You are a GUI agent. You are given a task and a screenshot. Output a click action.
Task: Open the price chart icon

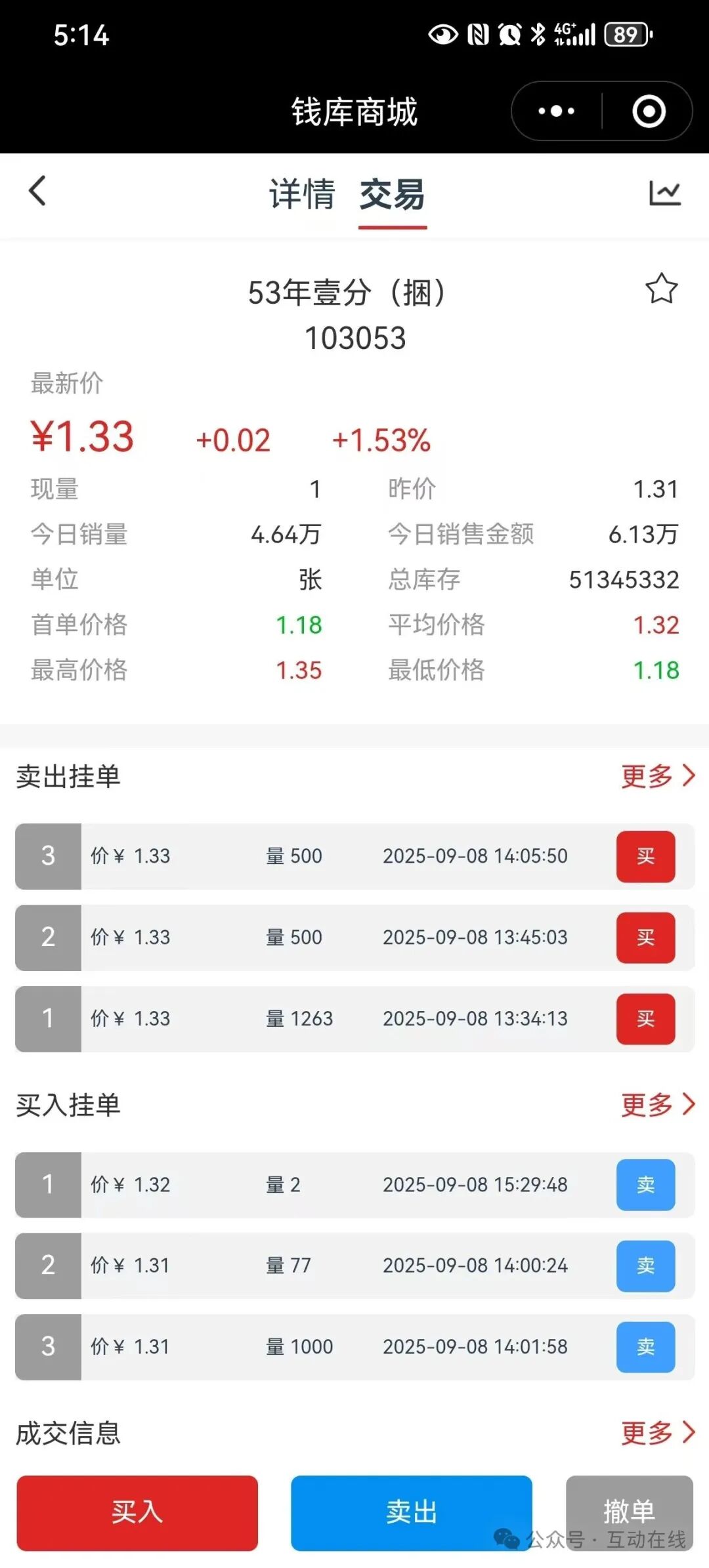tap(664, 193)
